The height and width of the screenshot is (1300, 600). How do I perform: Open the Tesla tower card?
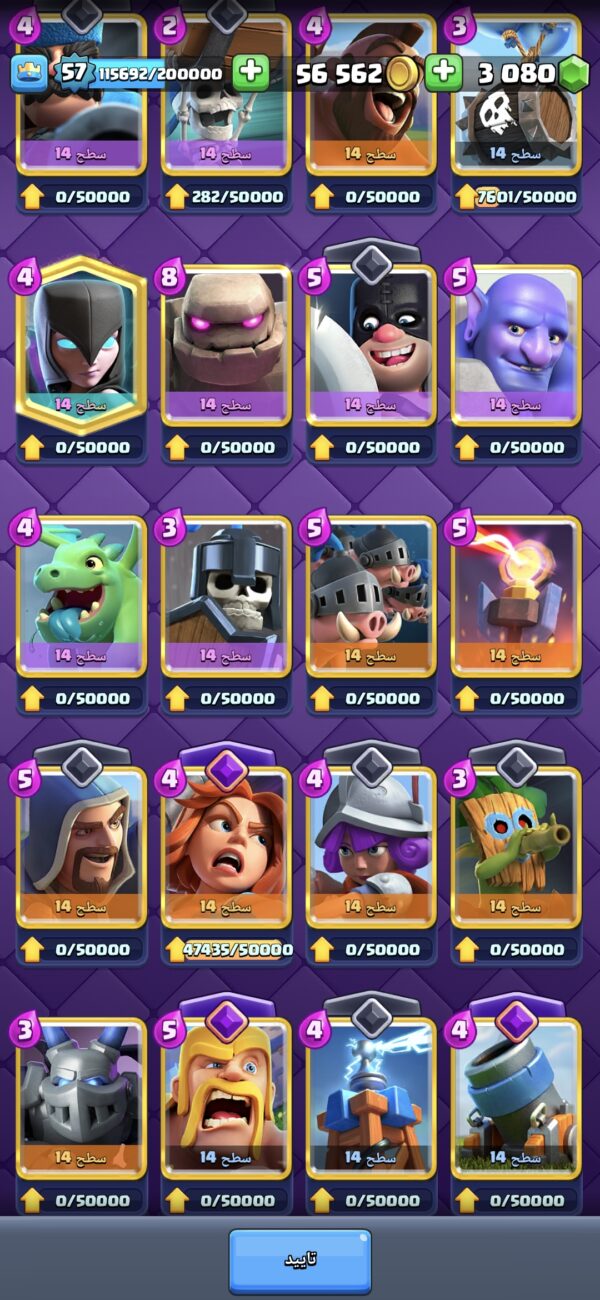pos(371,1097)
